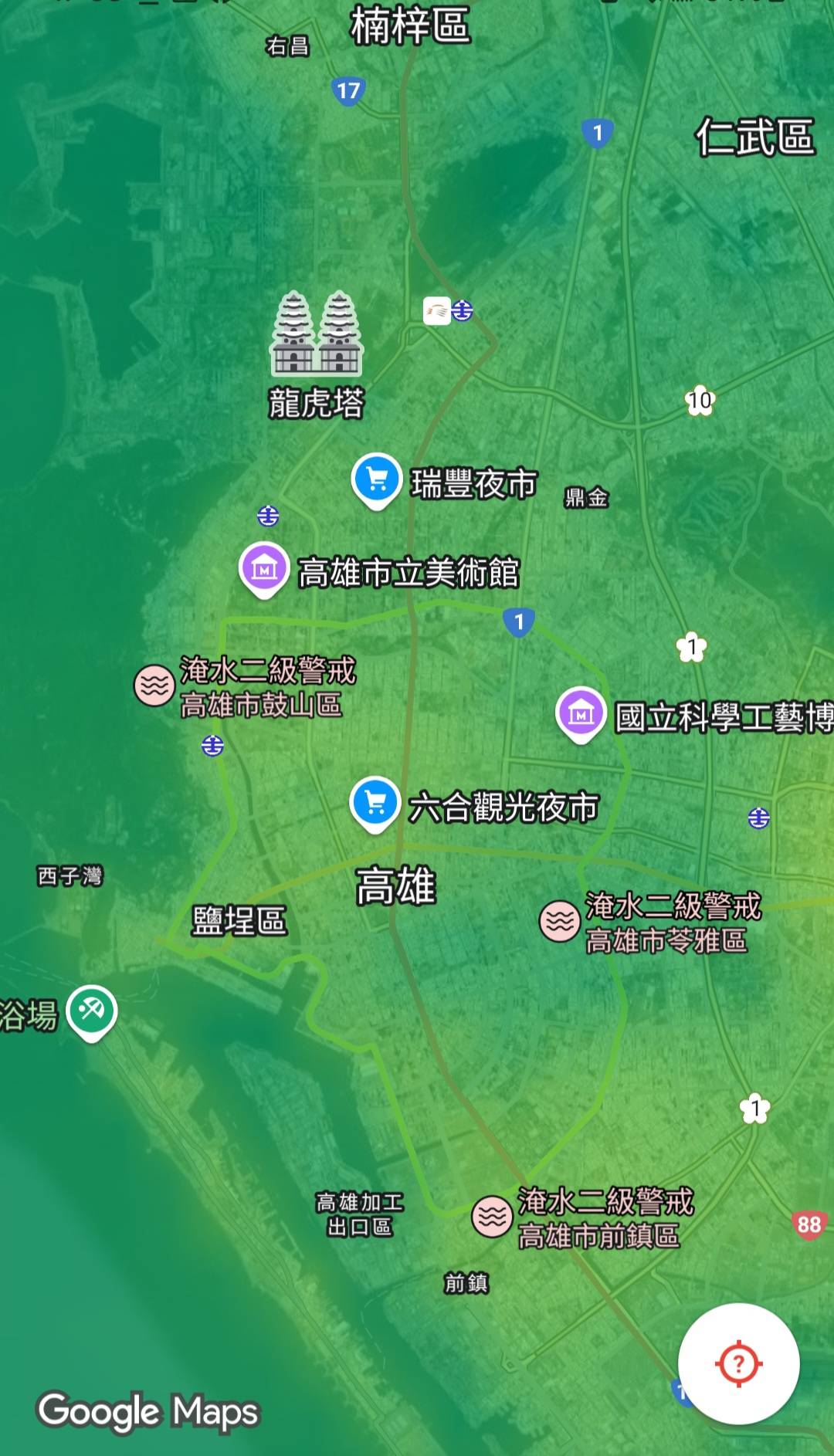Screen dimensions: 834x1456
Task: Tap the high-speed rail station icon
Action: coord(437,311)
